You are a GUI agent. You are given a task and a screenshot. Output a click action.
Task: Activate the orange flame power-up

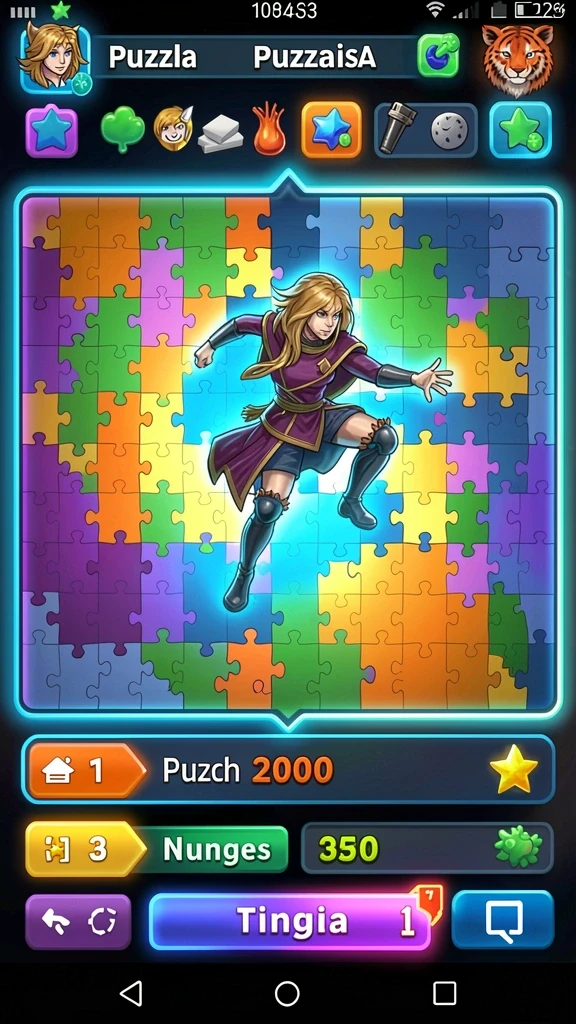pos(269,129)
